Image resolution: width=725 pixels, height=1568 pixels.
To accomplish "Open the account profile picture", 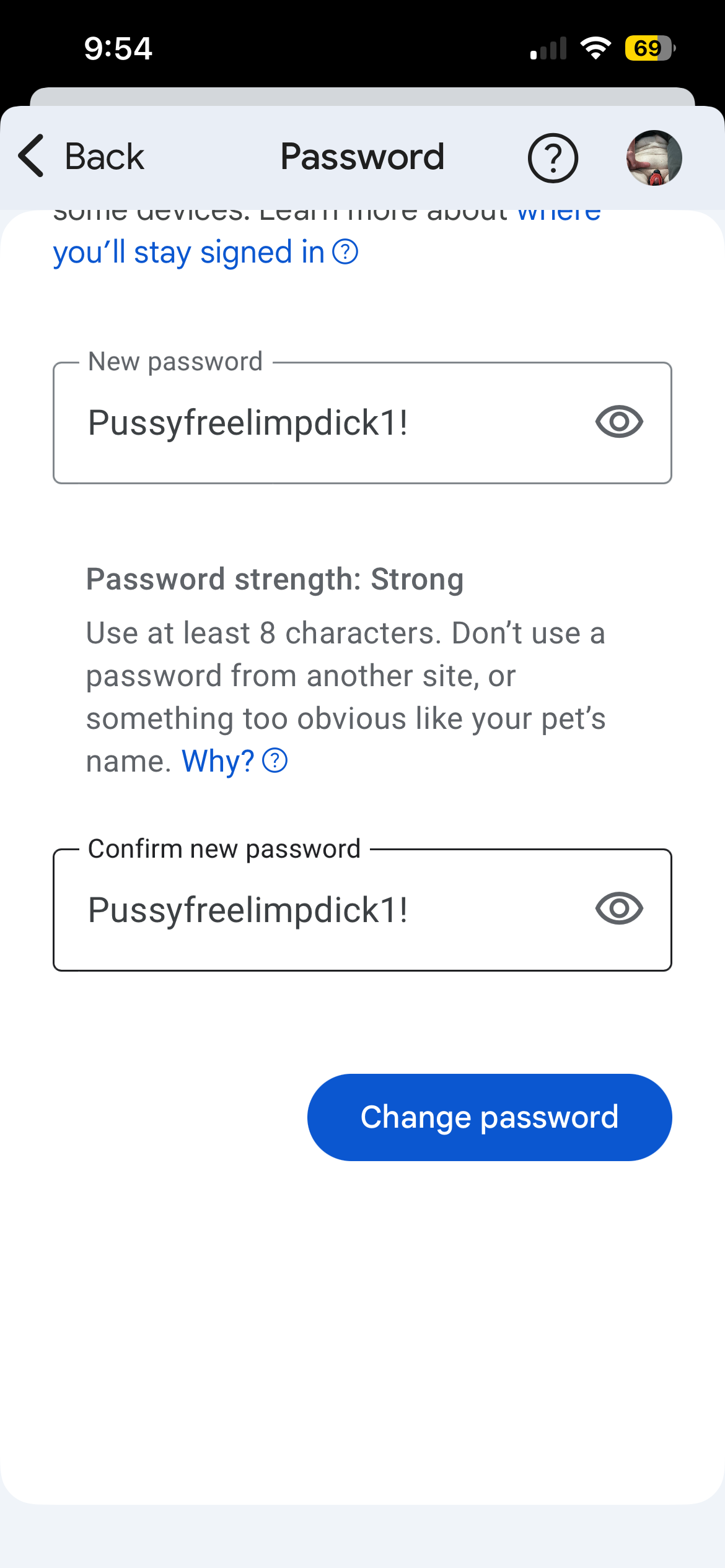I will [654, 158].
